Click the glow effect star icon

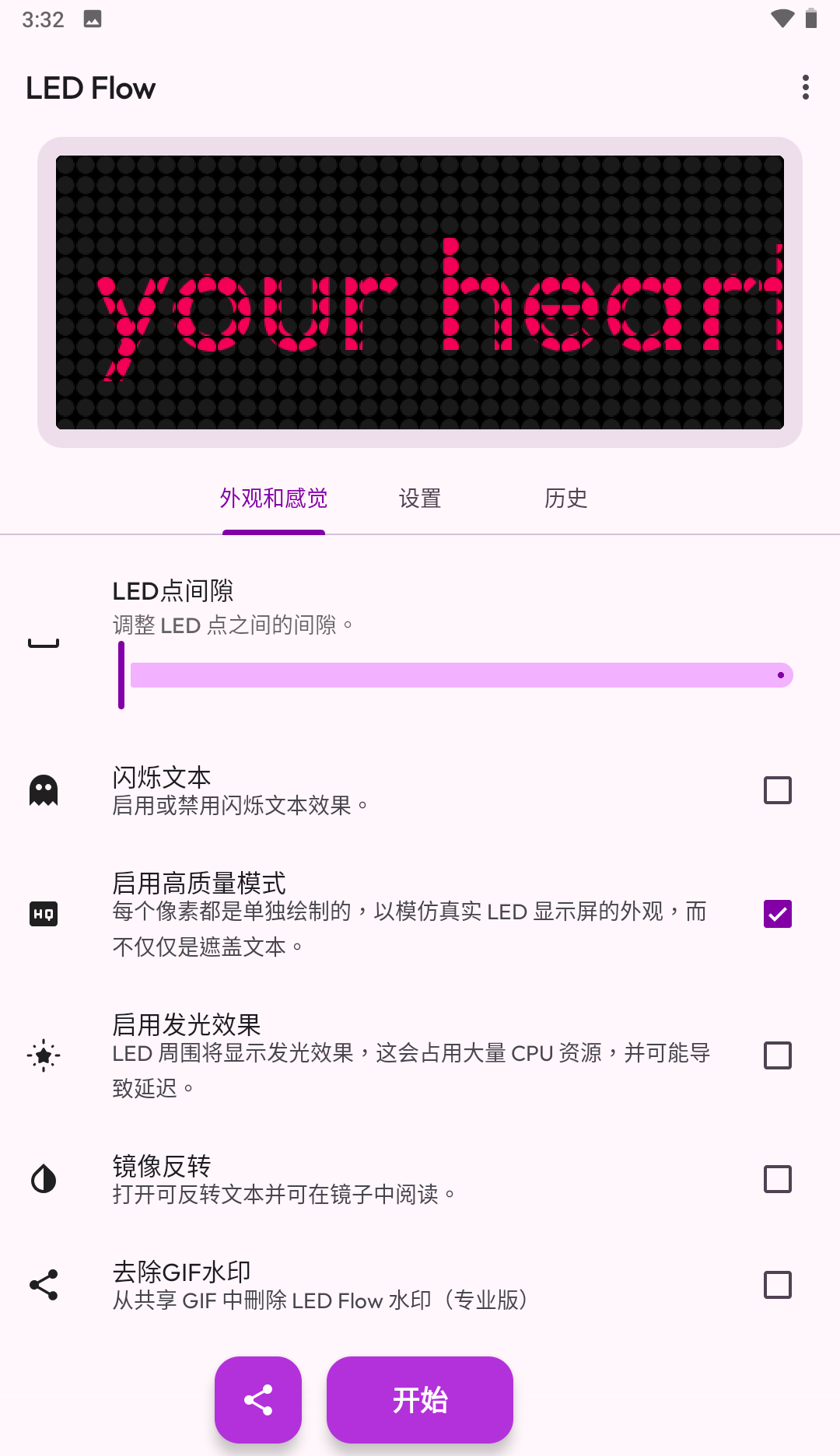pyautogui.click(x=44, y=1055)
